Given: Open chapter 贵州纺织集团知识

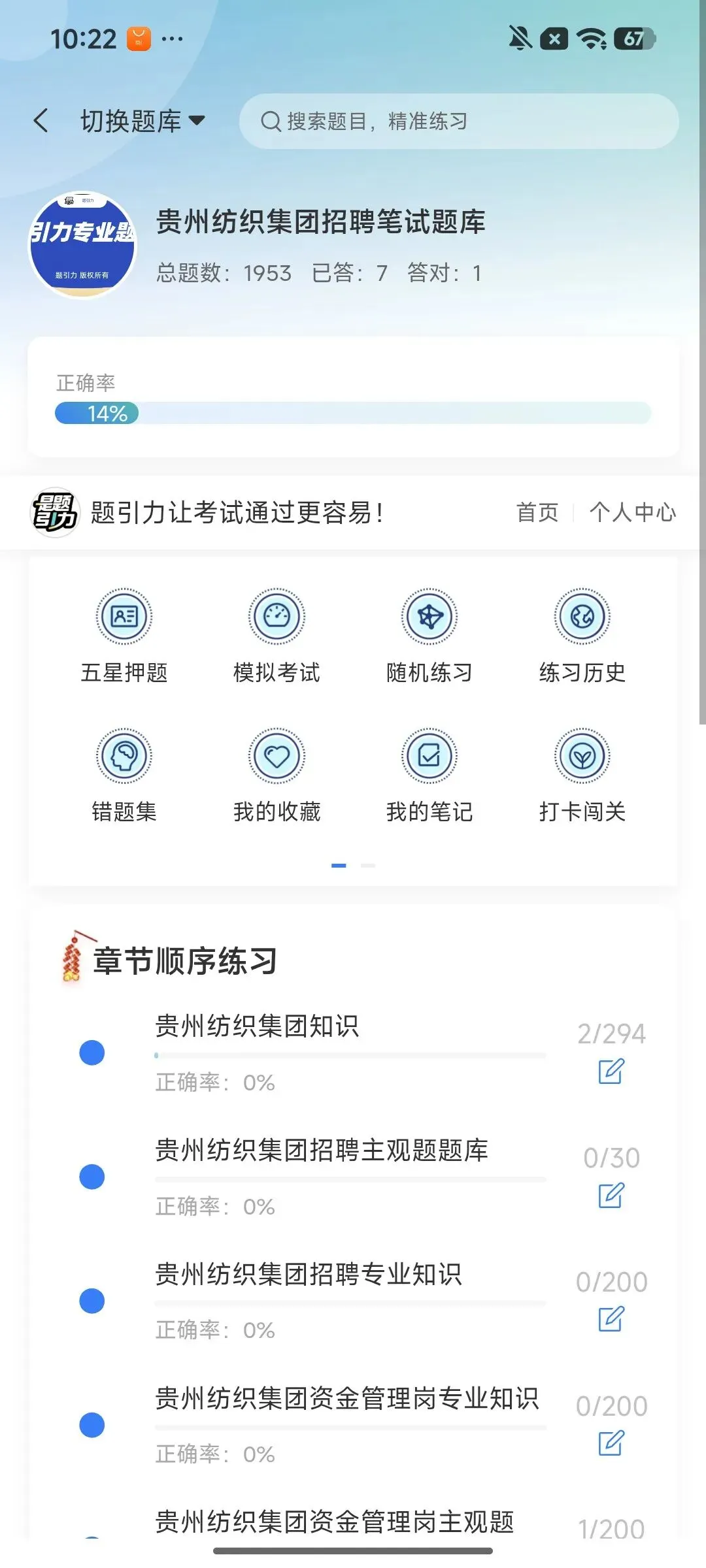Looking at the screenshot, I should [x=353, y=1053].
